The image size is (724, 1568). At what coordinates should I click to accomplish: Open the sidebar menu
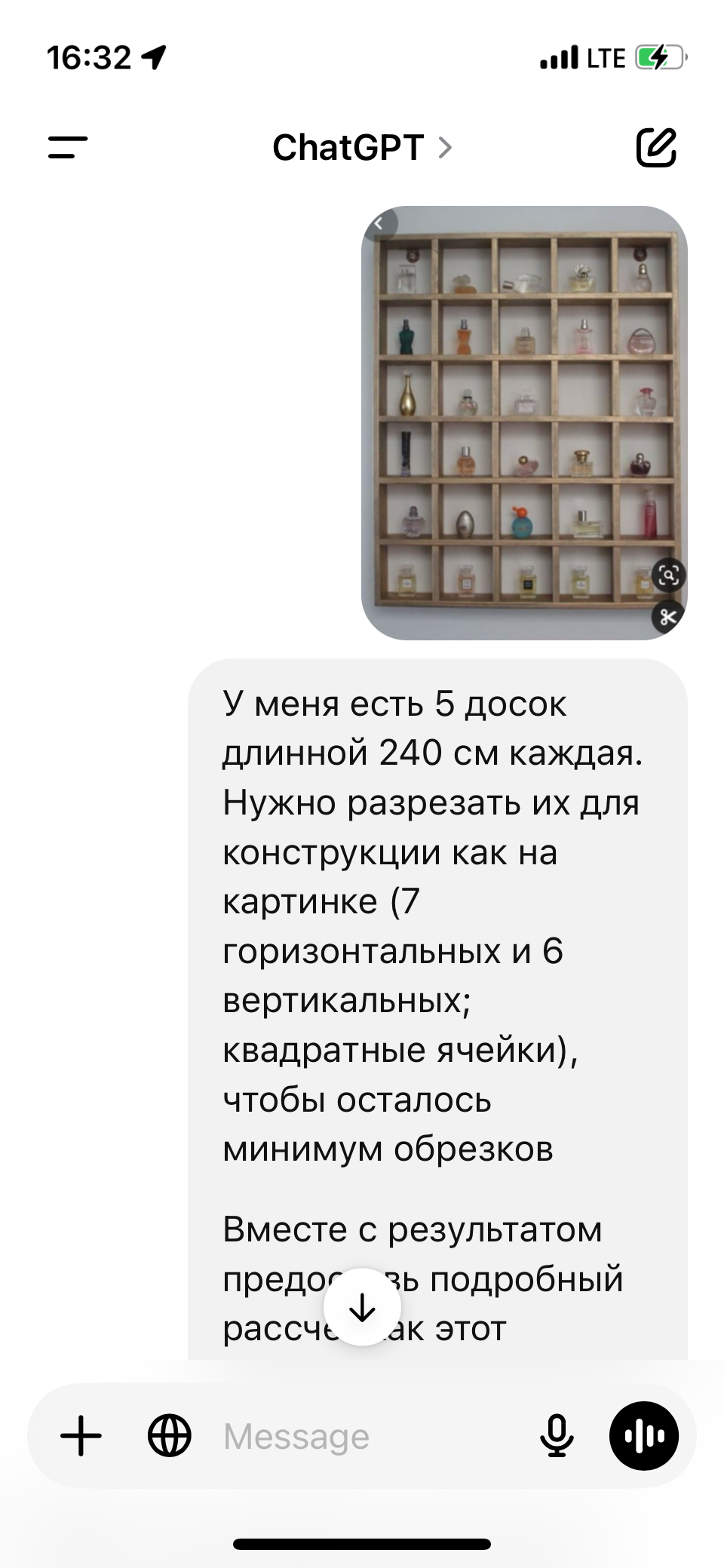[68, 147]
